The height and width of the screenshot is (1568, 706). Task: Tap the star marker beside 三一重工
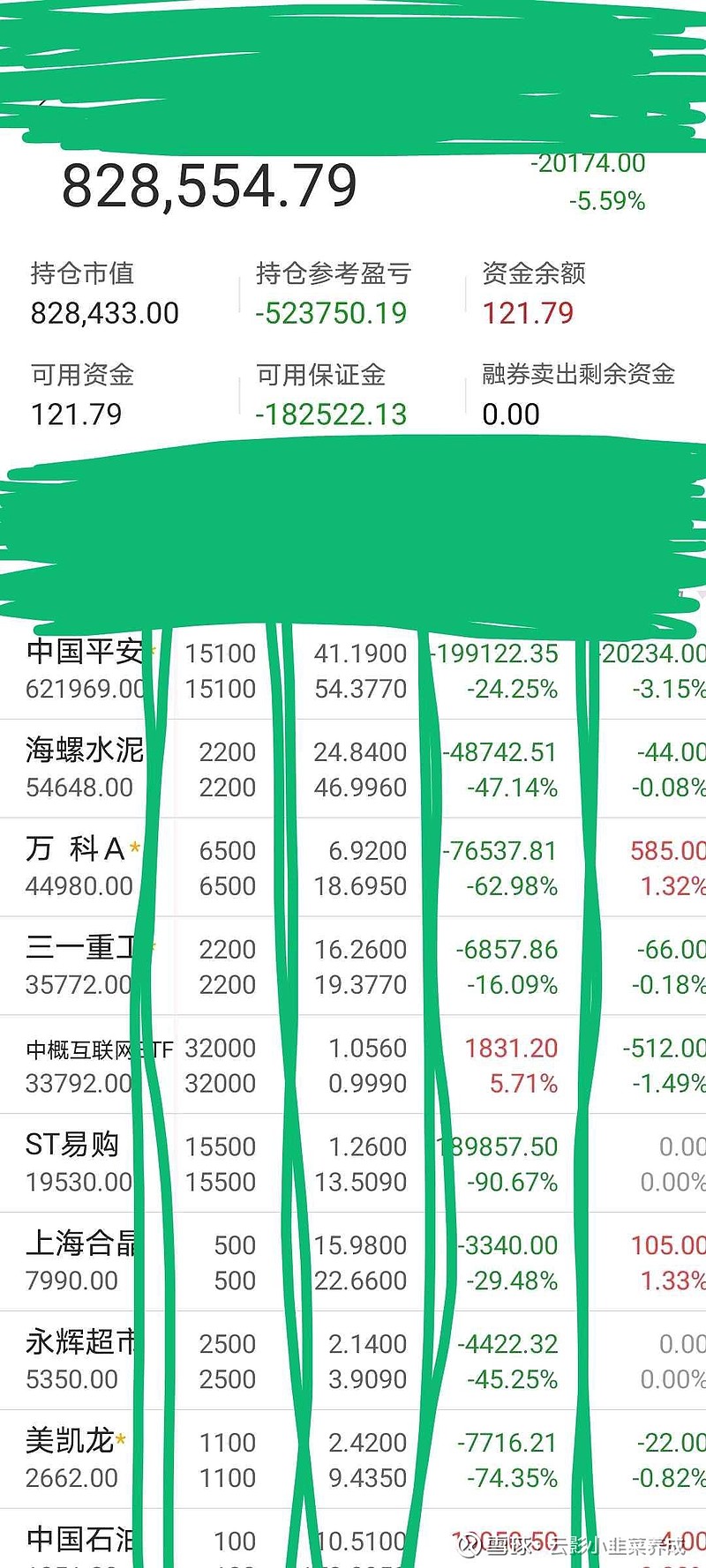pyautogui.click(x=152, y=944)
